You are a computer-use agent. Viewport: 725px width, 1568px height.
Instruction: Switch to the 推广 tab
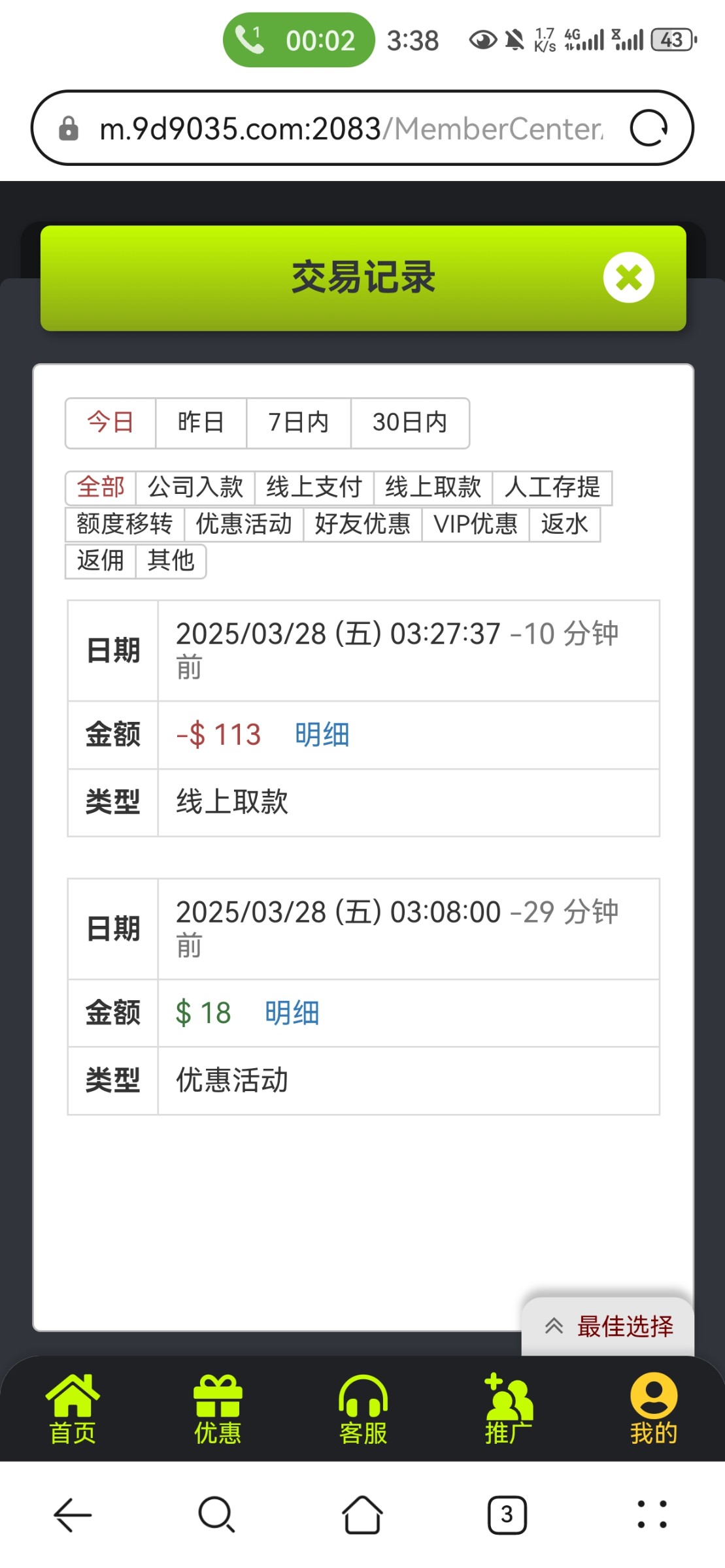(x=508, y=1411)
